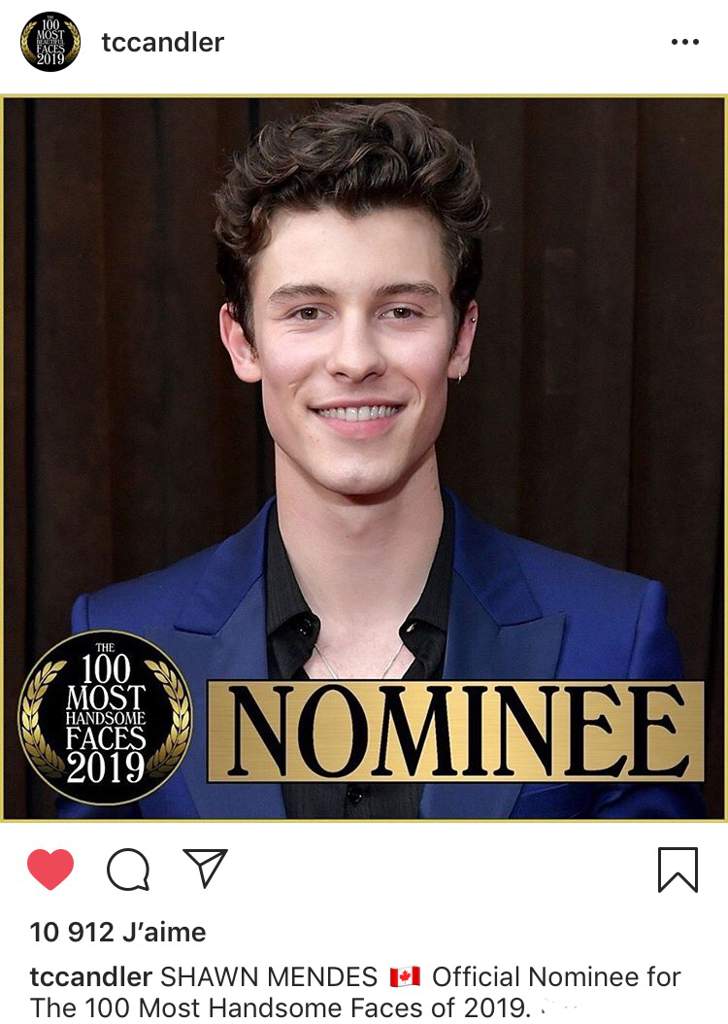Save the post with the bookmark icon
This screenshot has height=1024, width=728.
(x=677, y=869)
